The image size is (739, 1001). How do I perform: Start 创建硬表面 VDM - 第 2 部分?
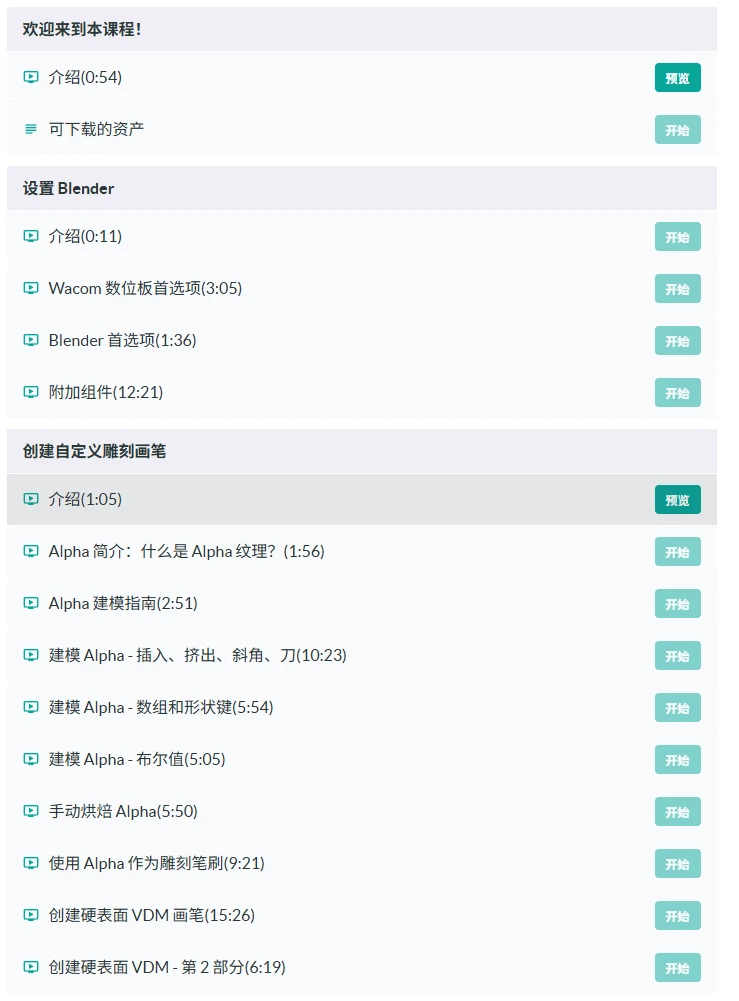[677, 968]
